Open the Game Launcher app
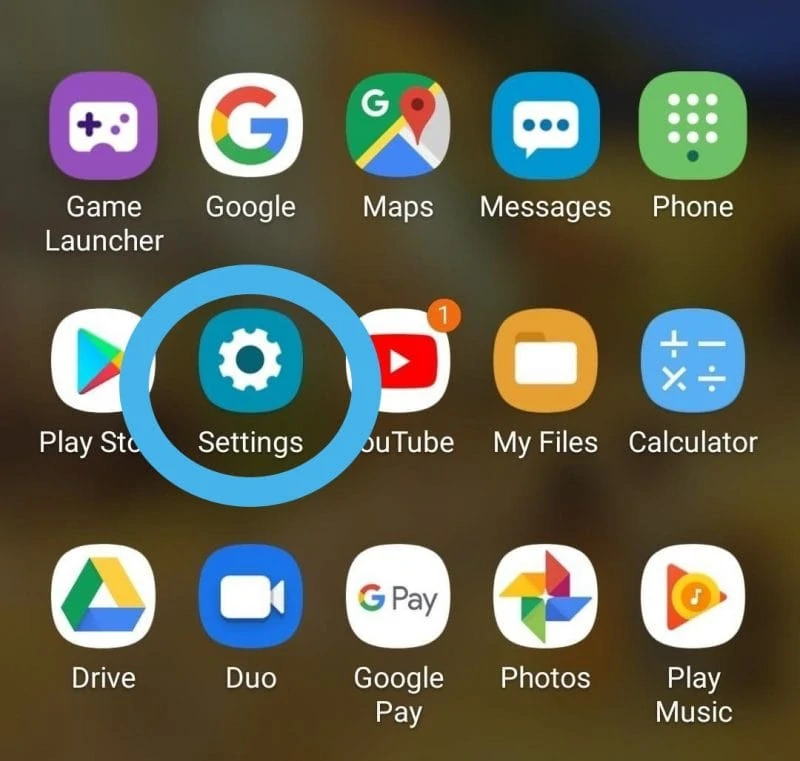The image size is (800, 761). (102, 126)
